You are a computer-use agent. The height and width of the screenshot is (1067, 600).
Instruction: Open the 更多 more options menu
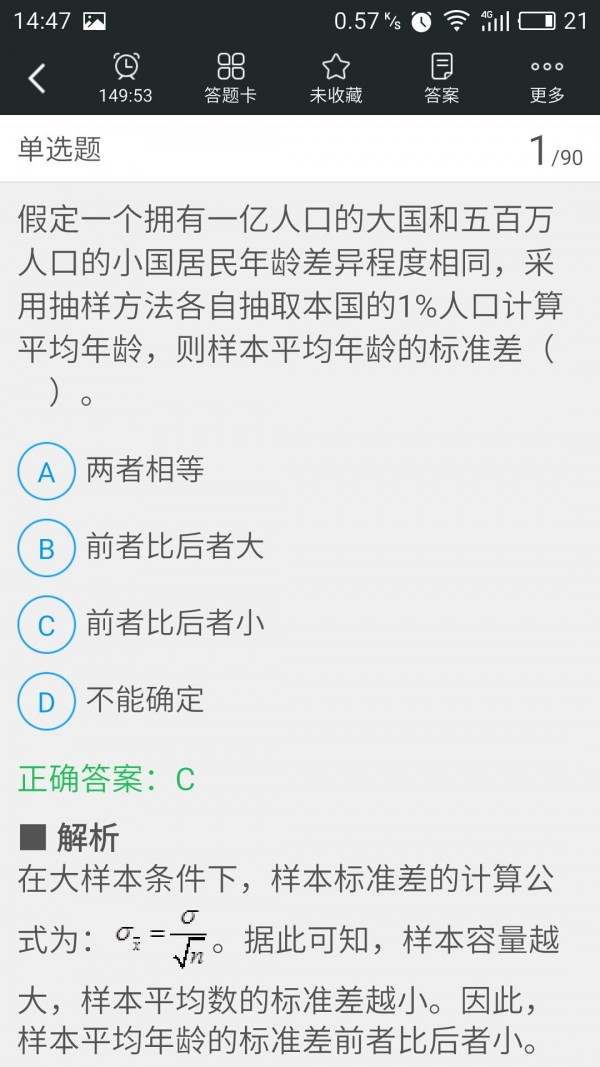(x=547, y=78)
